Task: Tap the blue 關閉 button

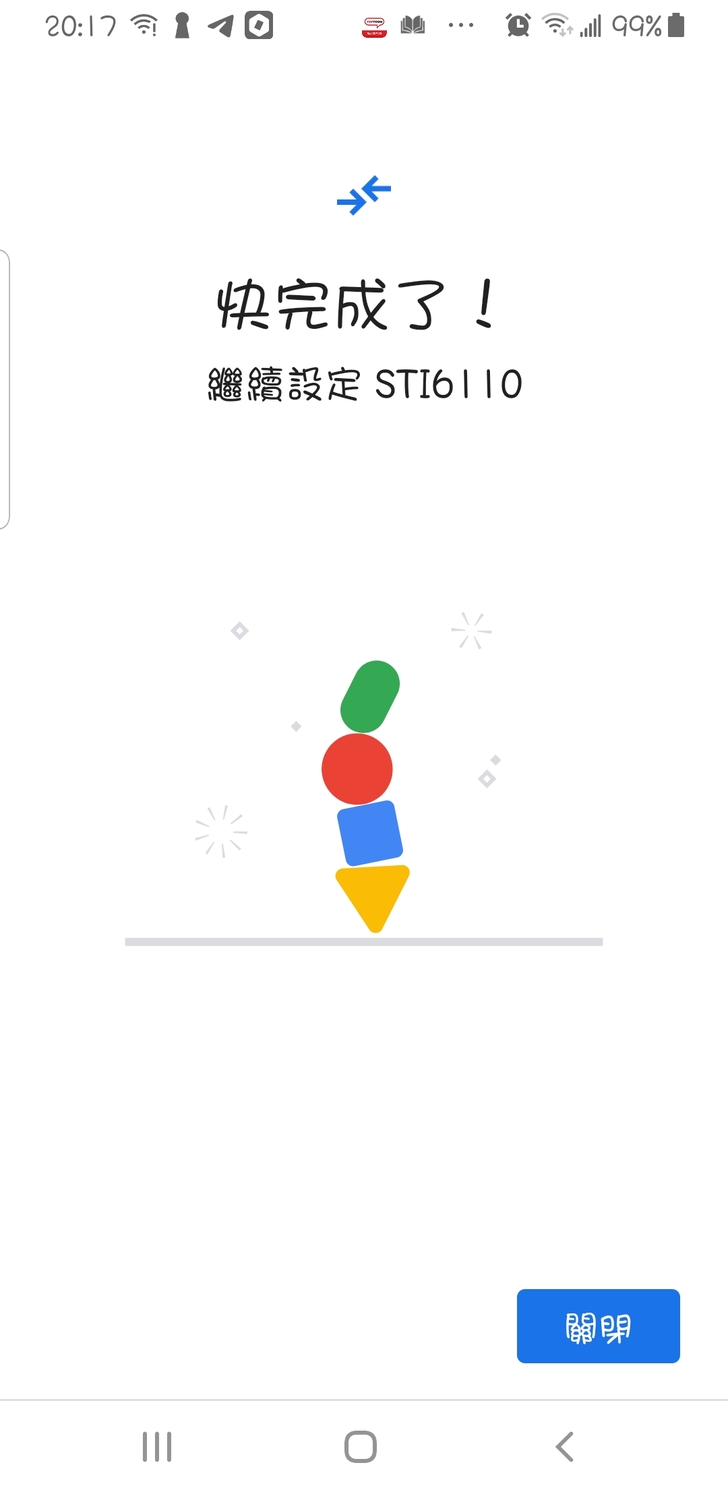Action: 598,1326
